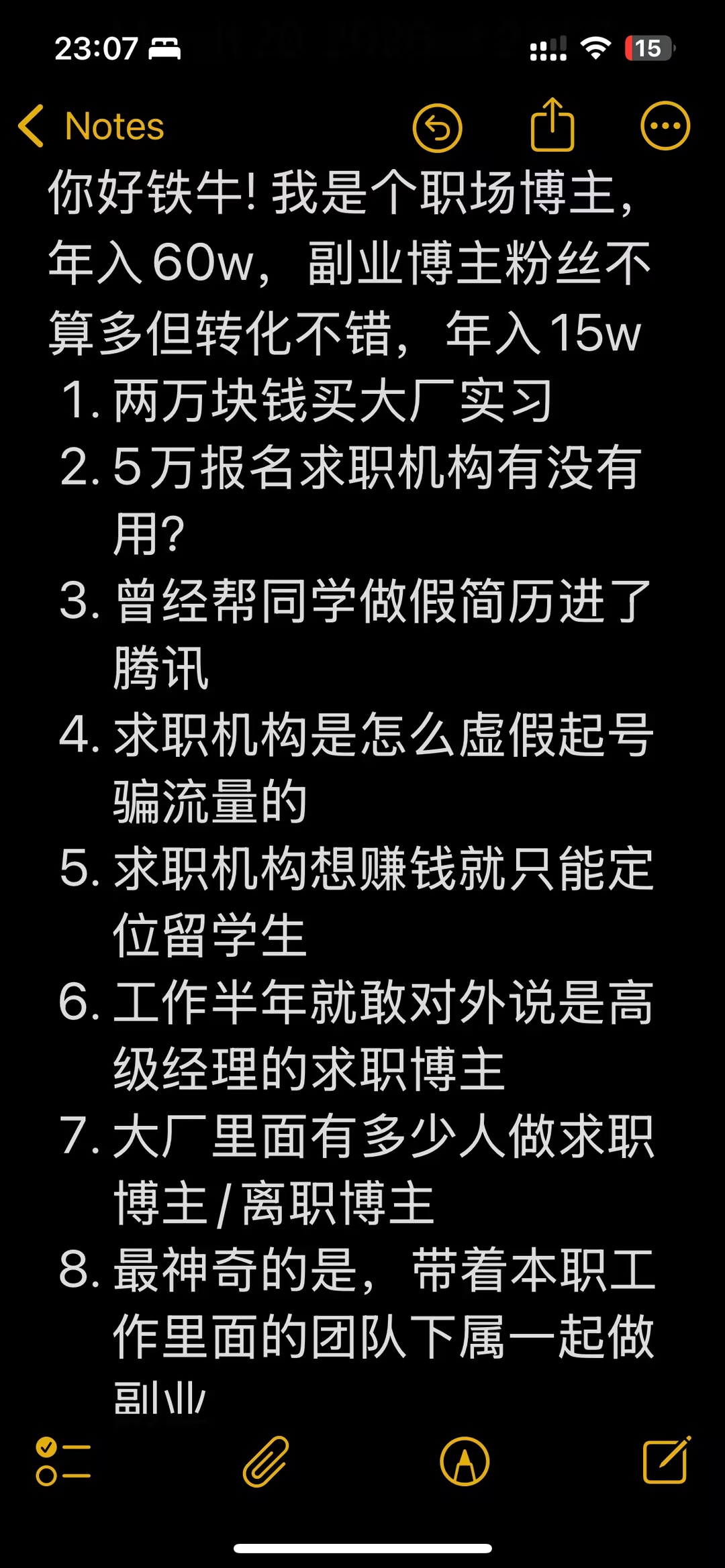The width and height of the screenshot is (725, 1568).
Task: Open the markup pen tool
Action: [x=465, y=1461]
